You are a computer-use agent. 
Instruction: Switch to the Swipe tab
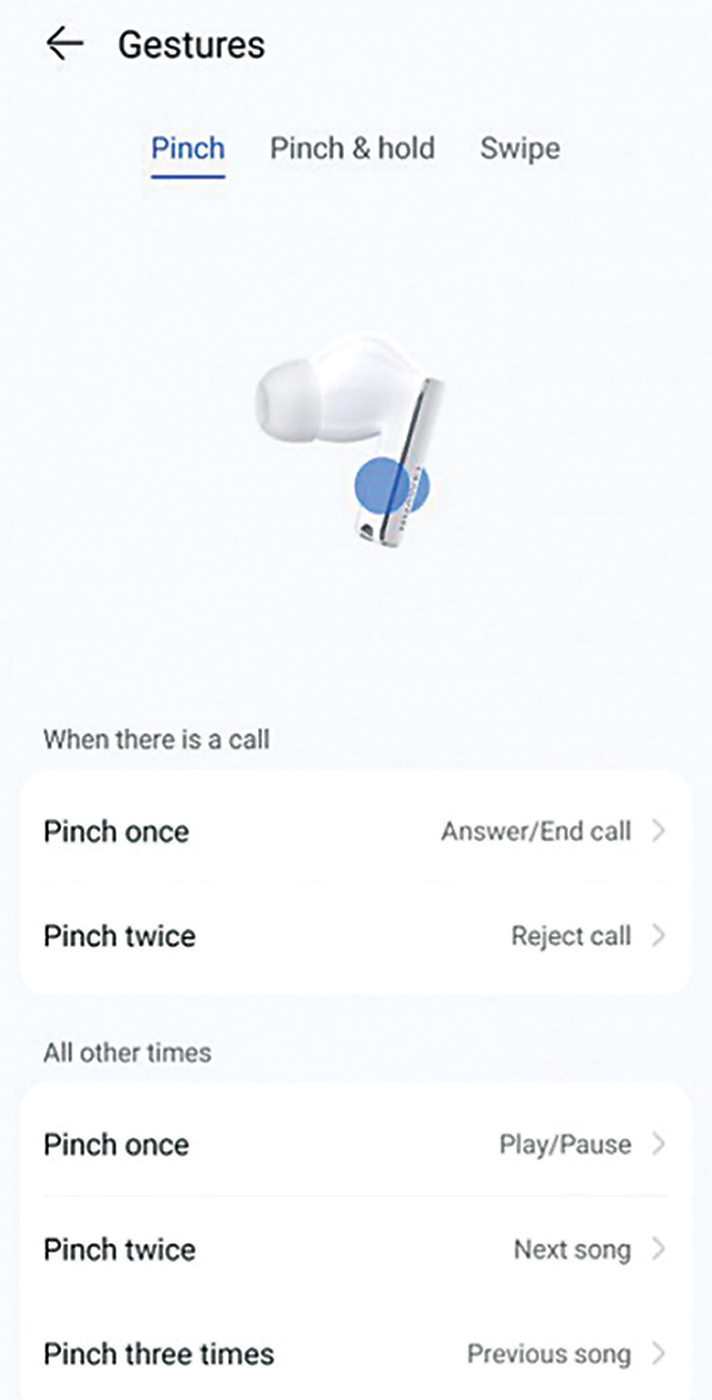point(519,149)
